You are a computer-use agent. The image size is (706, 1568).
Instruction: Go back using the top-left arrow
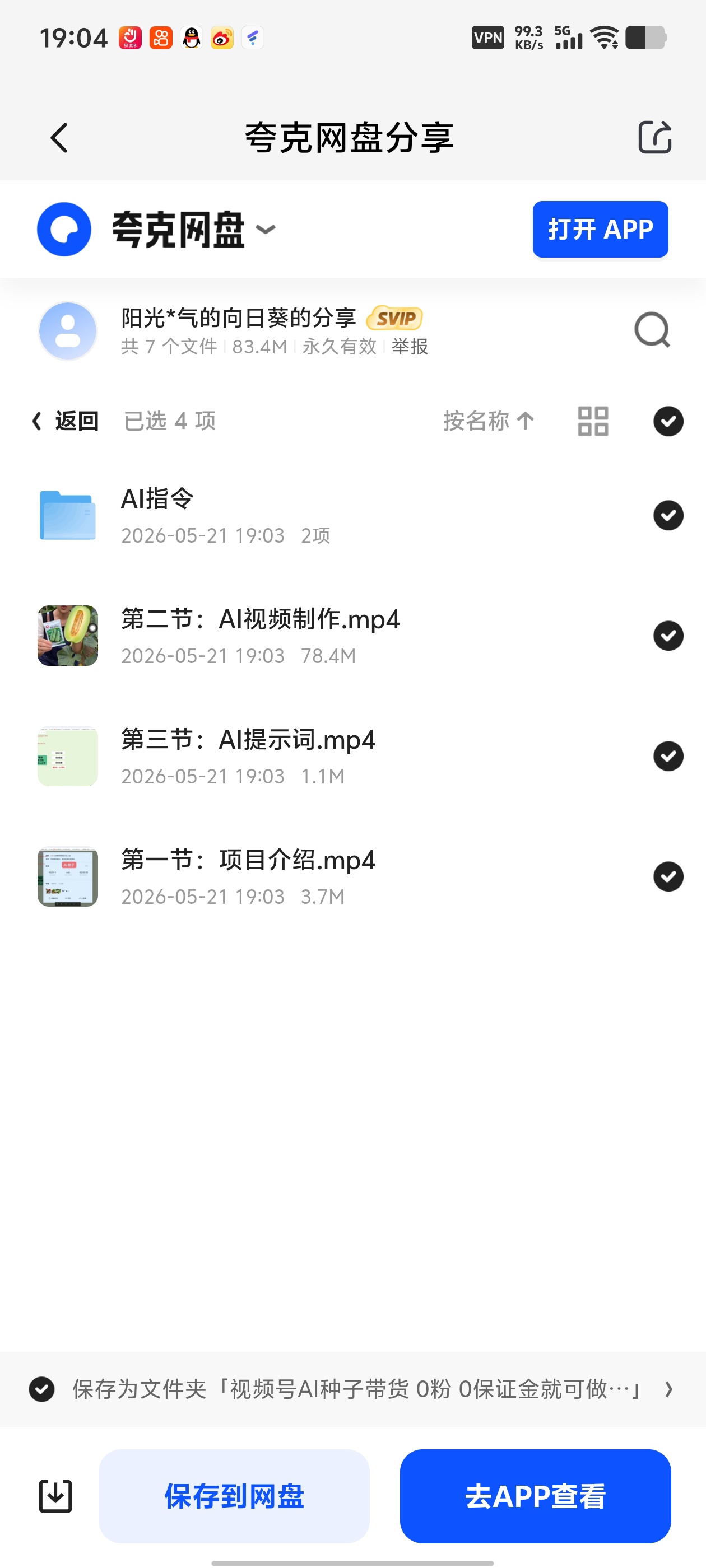59,138
